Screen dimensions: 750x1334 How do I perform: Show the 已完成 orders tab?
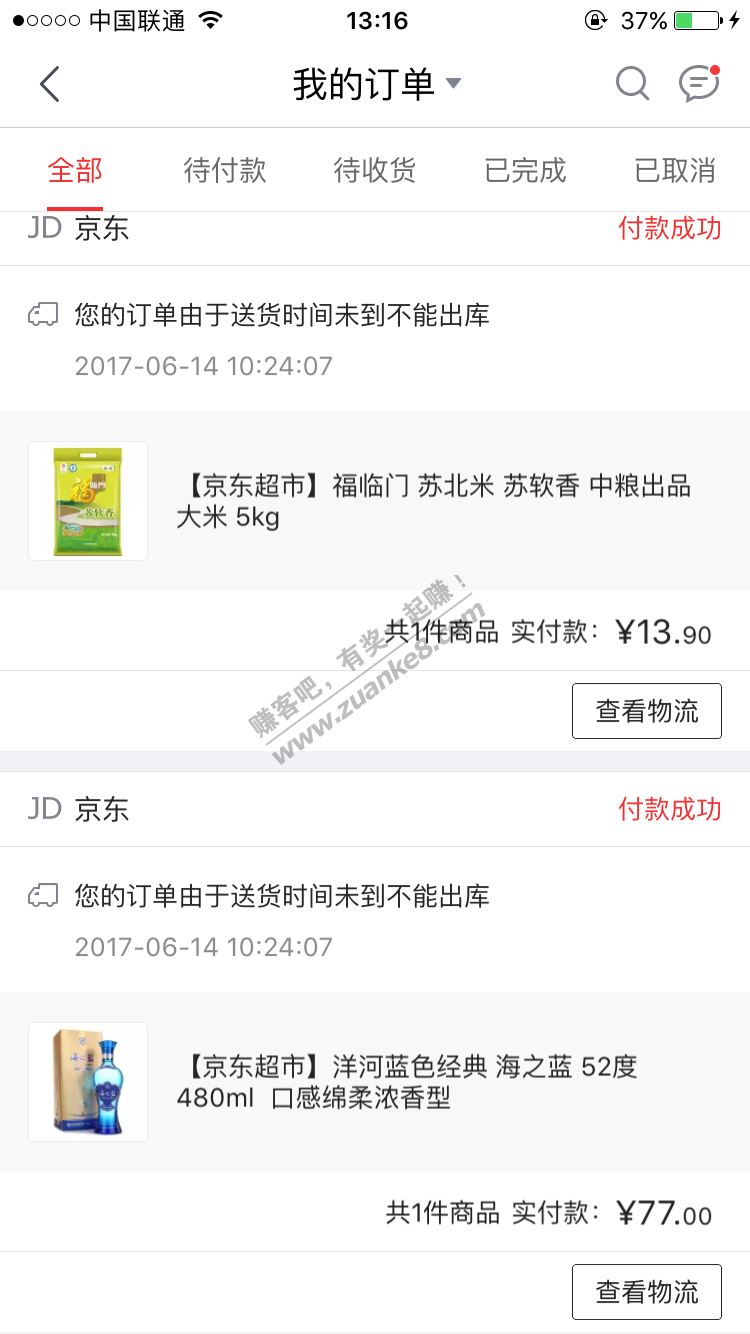(525, 171)
